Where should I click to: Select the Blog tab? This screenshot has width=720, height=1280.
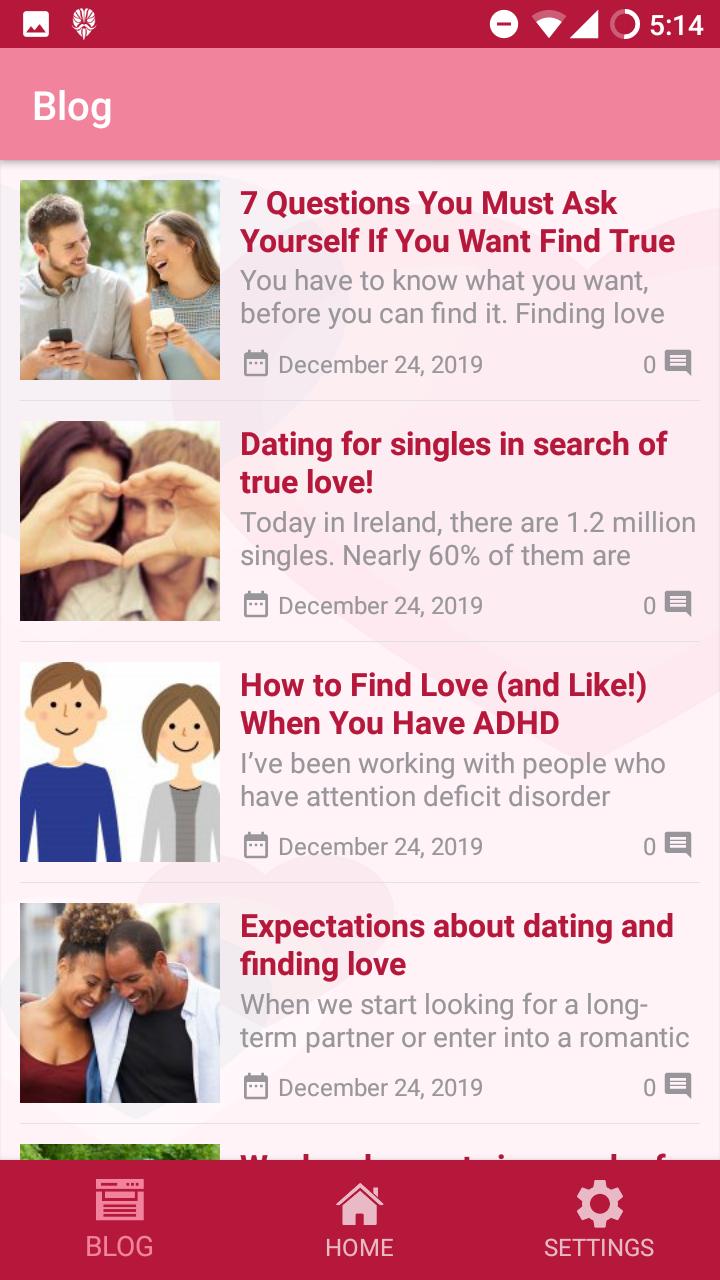point(120,1220)
